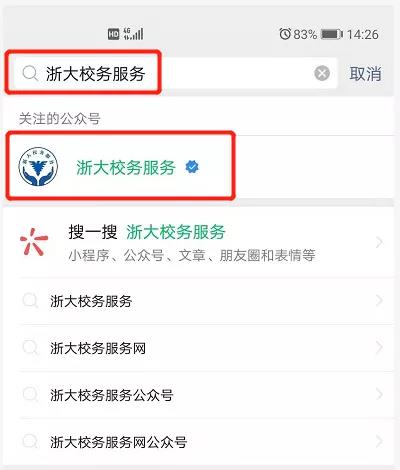Select the suggestion 浙大校务服务网
400x470 pixels.
click(200, 348)
